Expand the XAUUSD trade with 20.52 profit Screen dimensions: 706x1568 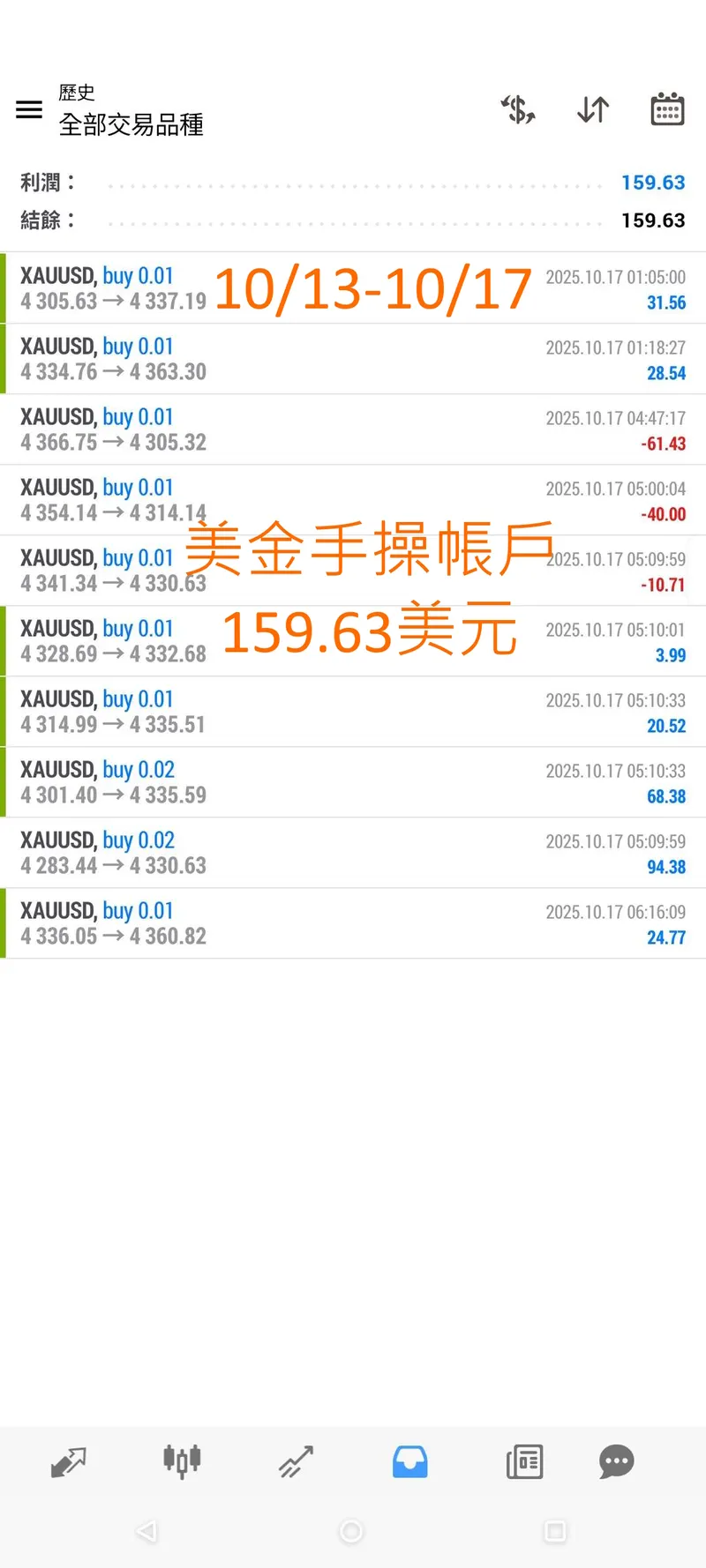[x=353, y=712]
